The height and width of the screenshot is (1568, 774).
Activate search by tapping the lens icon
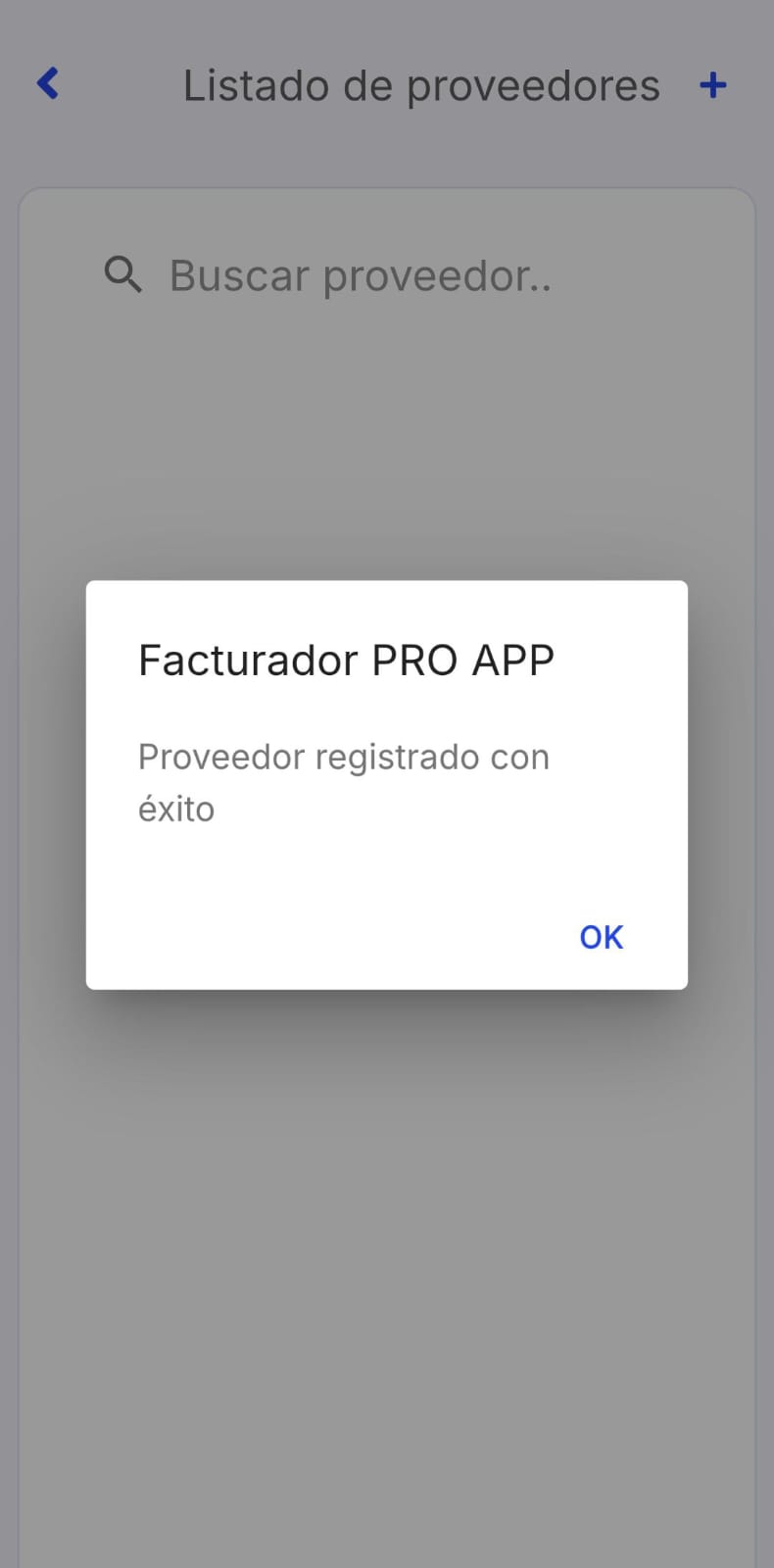pos(121,274)
